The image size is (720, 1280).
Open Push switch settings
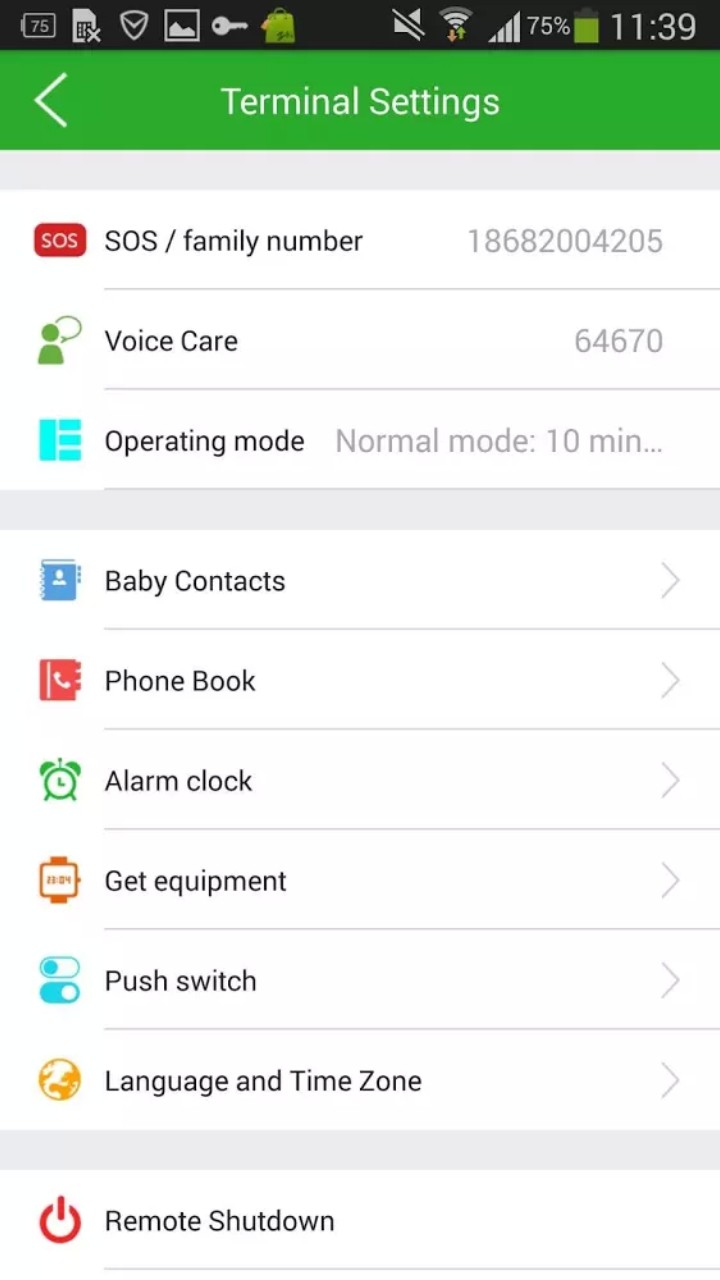coord(360,981)
